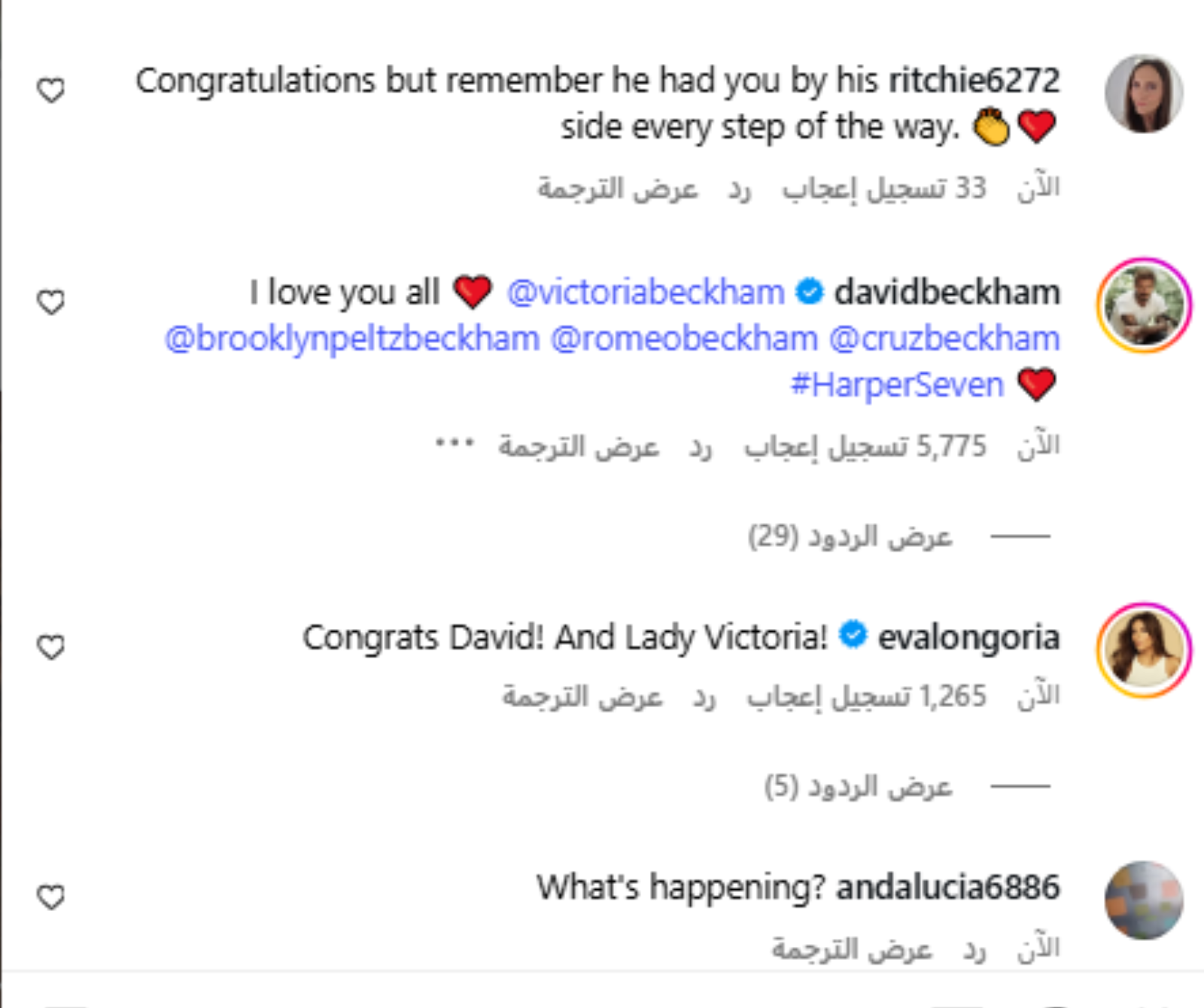Open the @cruzbeckham mention

click(x=944, y=339)
